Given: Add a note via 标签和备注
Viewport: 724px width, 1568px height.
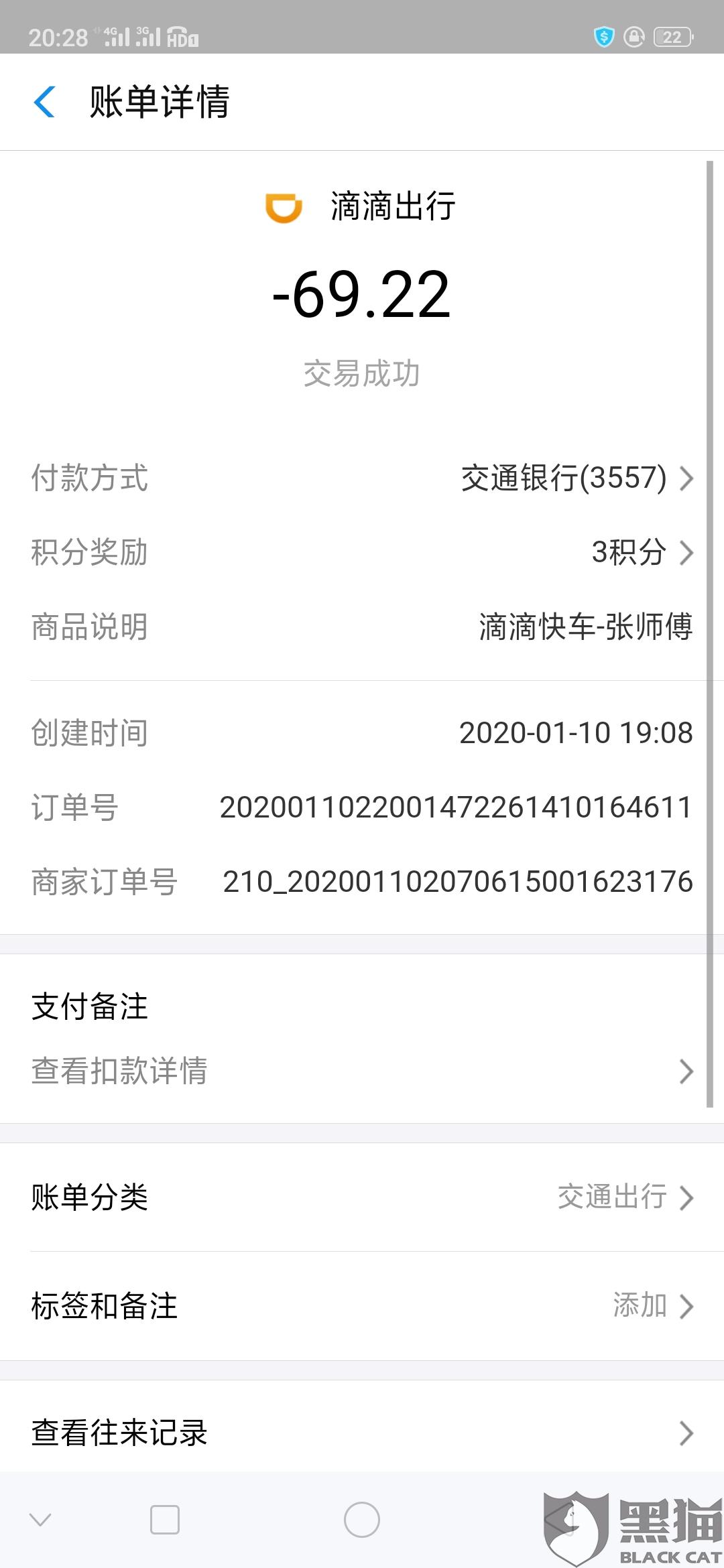Looking at the screenshot, I should click(652, 1306).
